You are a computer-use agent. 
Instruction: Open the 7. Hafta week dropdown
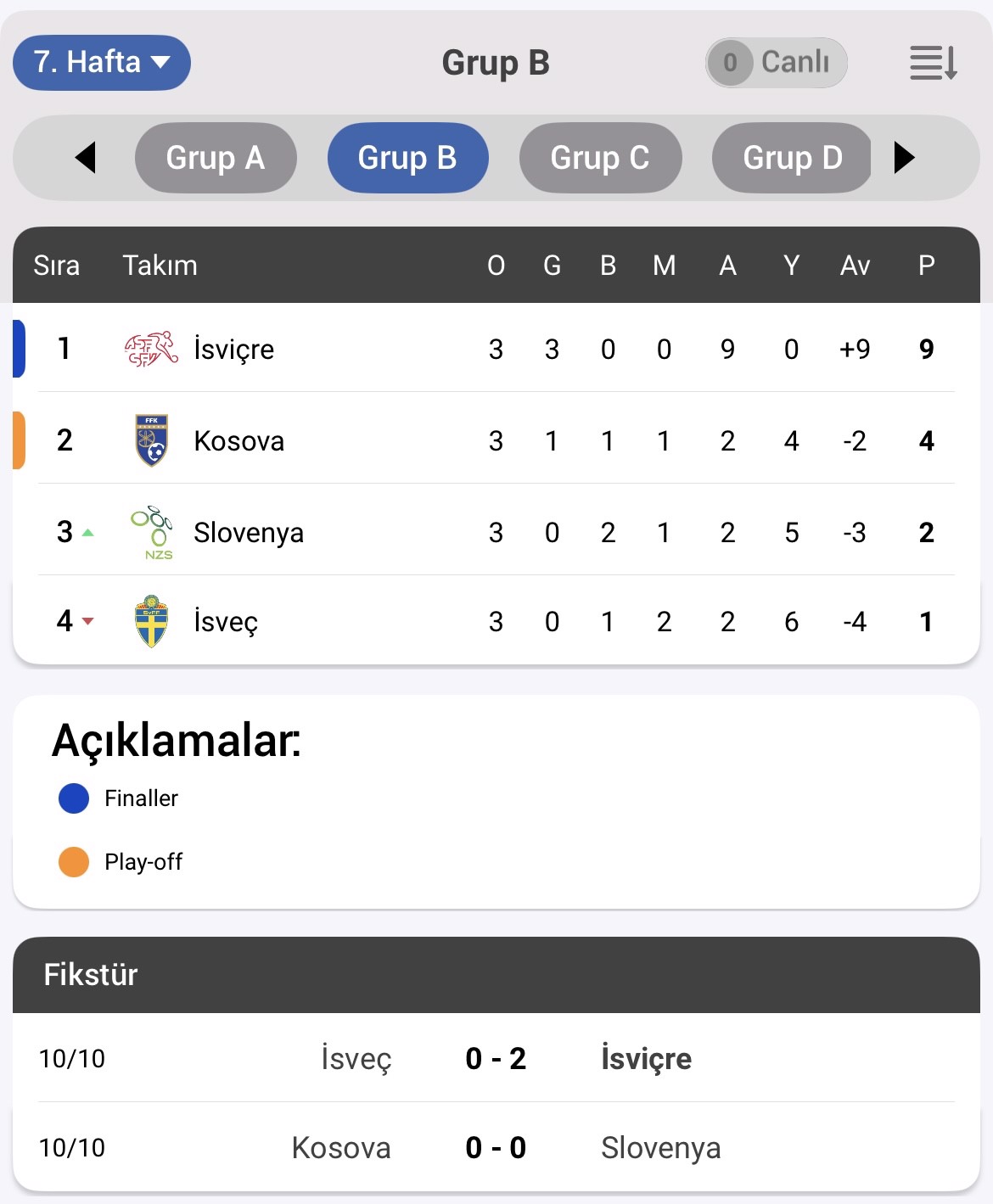click(102, 63)
